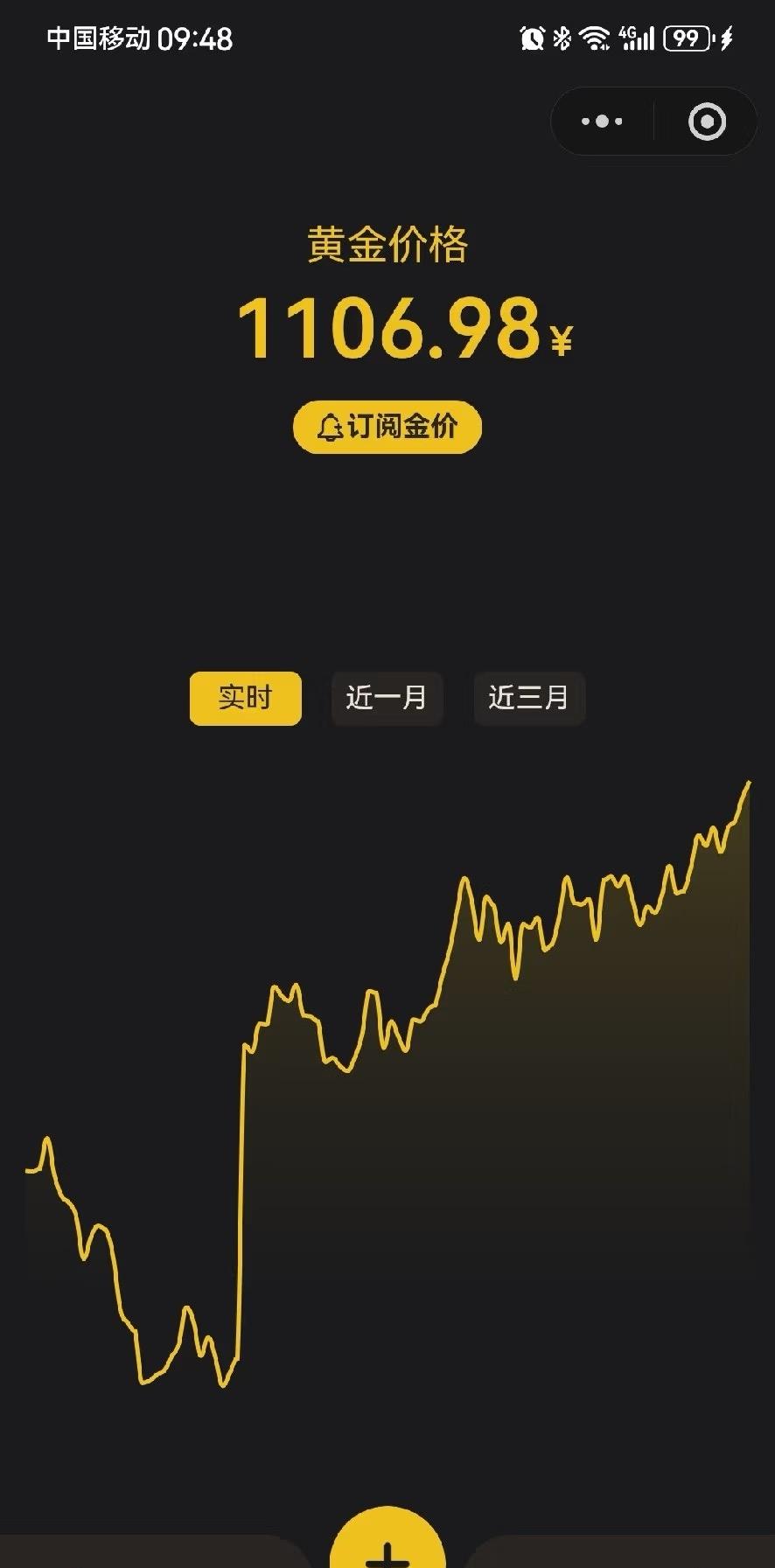
Task: Tap the circular close capsule icon
Action: tap(707, 122)
